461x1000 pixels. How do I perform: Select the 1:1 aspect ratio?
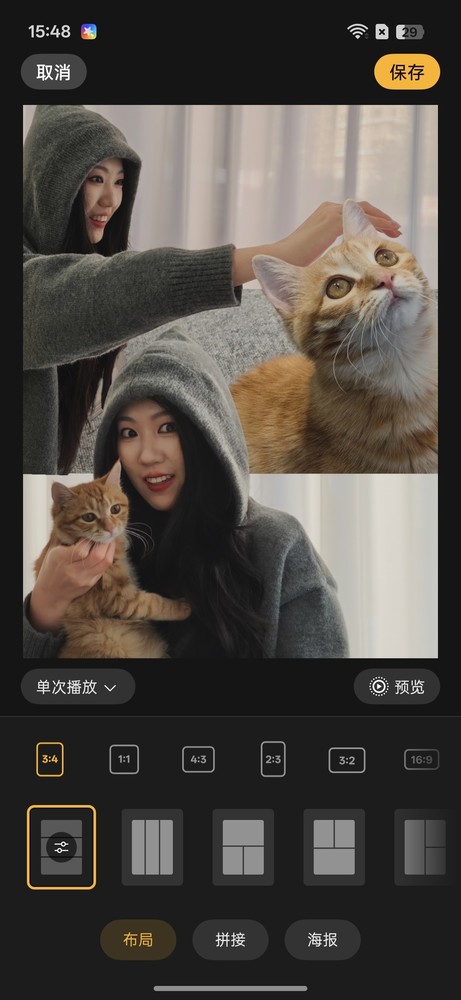[x=124, y=760]
